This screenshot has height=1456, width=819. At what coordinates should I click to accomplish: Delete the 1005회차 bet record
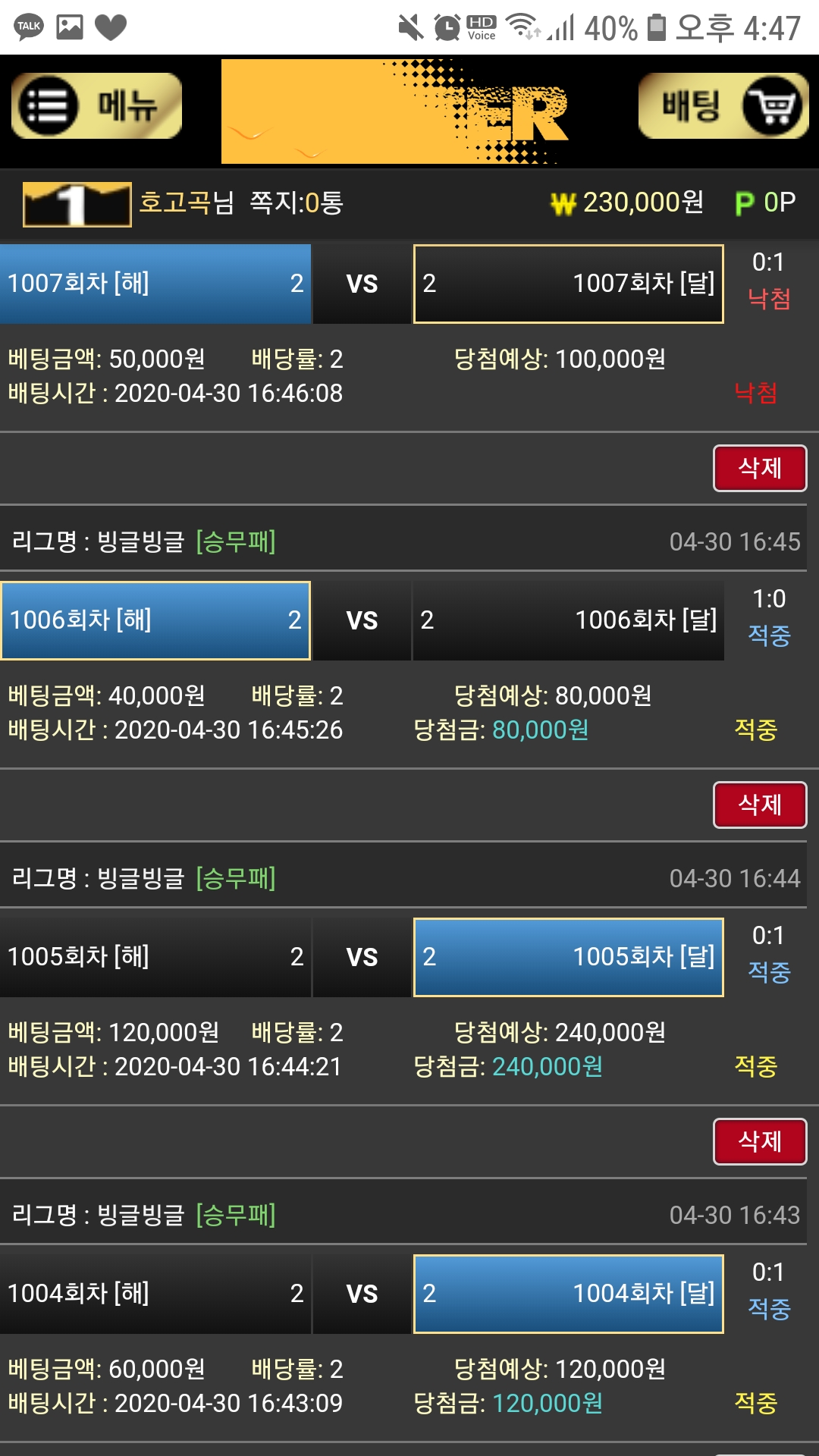pyautogui.click(x=759, y=1141)
